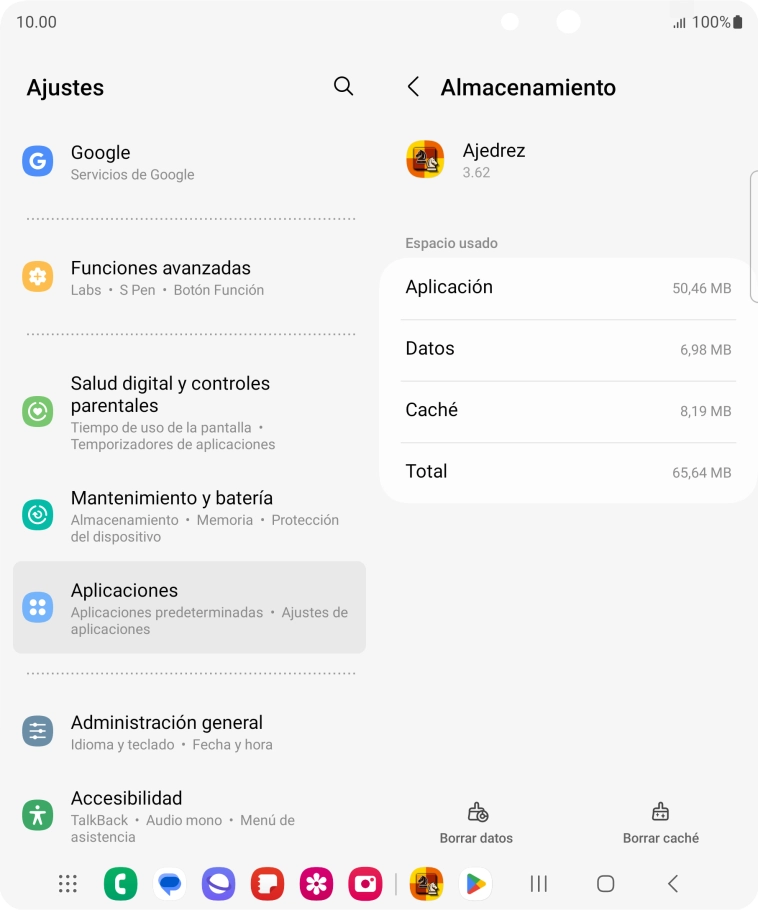Show recent apps
This screenshot has width=758, height=910.
coord(539,883)
